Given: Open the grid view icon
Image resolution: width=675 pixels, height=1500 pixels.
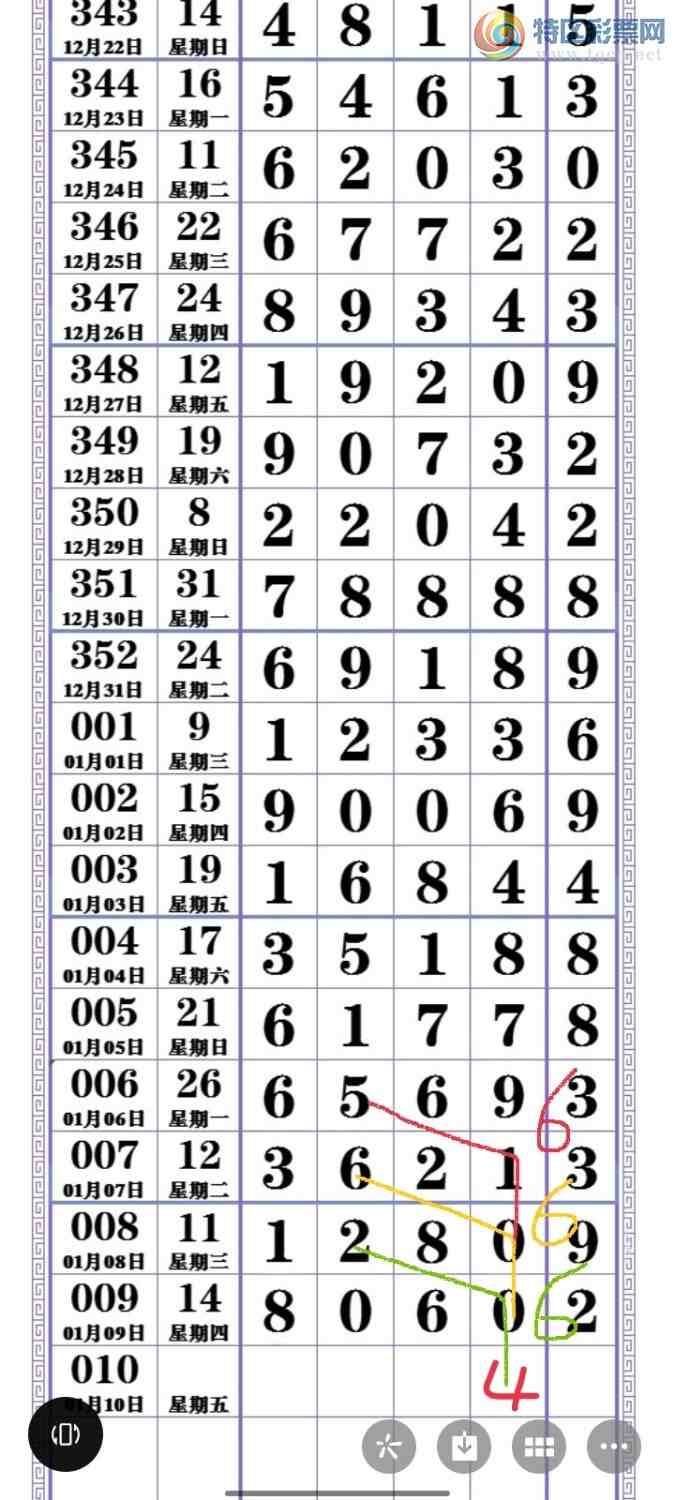Looking at the screenshot, I should pyautogui.click(x=539, y=1446).
